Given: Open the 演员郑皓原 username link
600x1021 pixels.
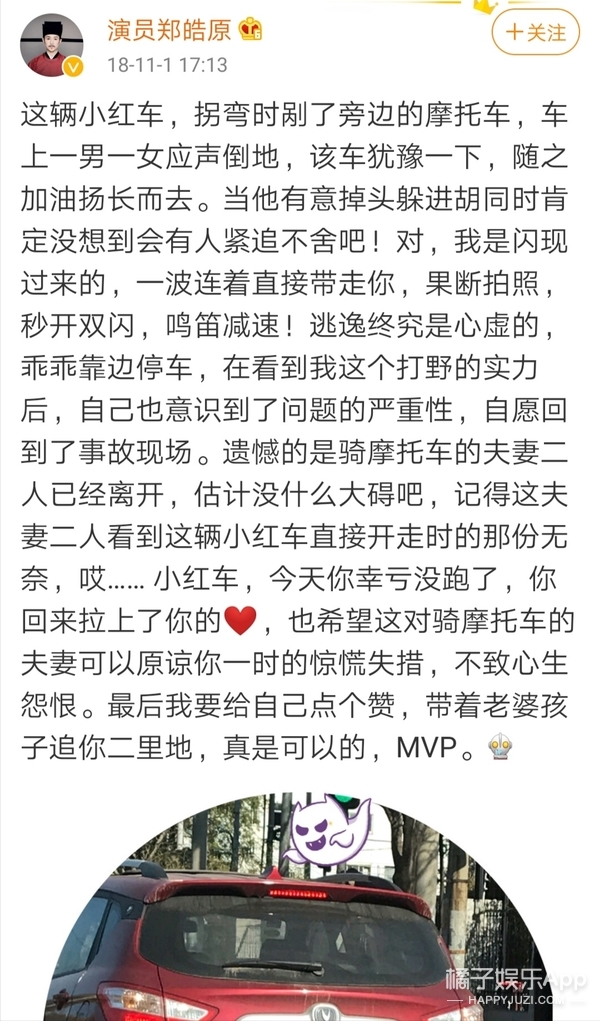Looking at the screenshot, I should click(169, 29).
